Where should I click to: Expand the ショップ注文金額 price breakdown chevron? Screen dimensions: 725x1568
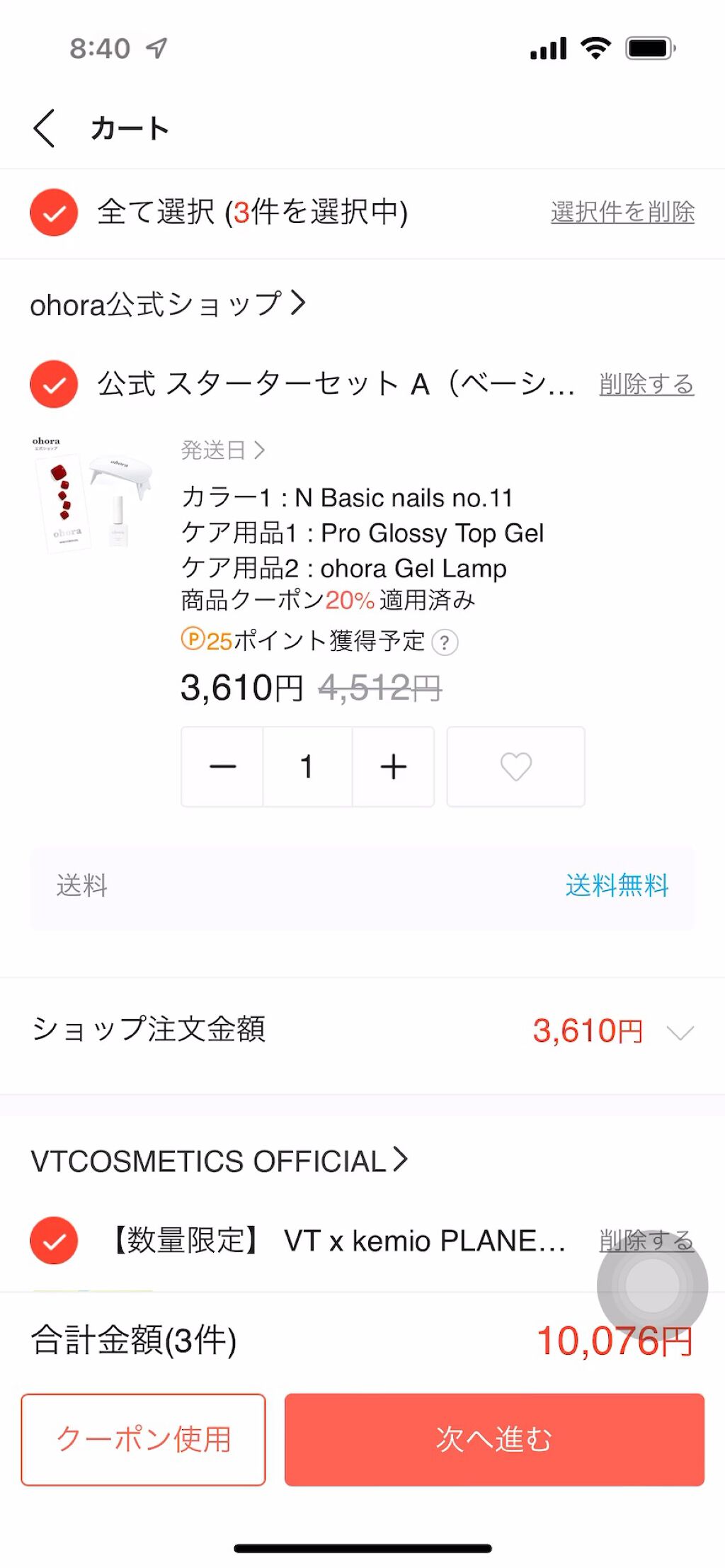point(681,1033)
